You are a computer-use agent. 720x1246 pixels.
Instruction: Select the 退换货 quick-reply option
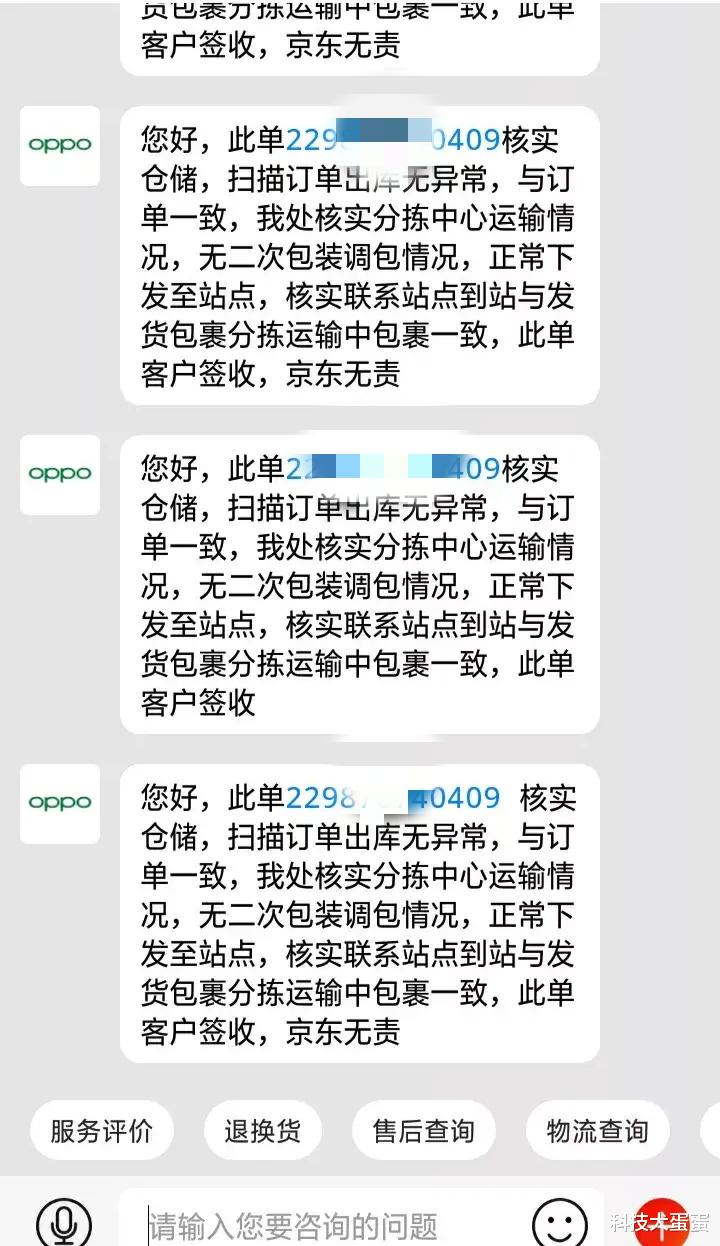click(262, 1130)
